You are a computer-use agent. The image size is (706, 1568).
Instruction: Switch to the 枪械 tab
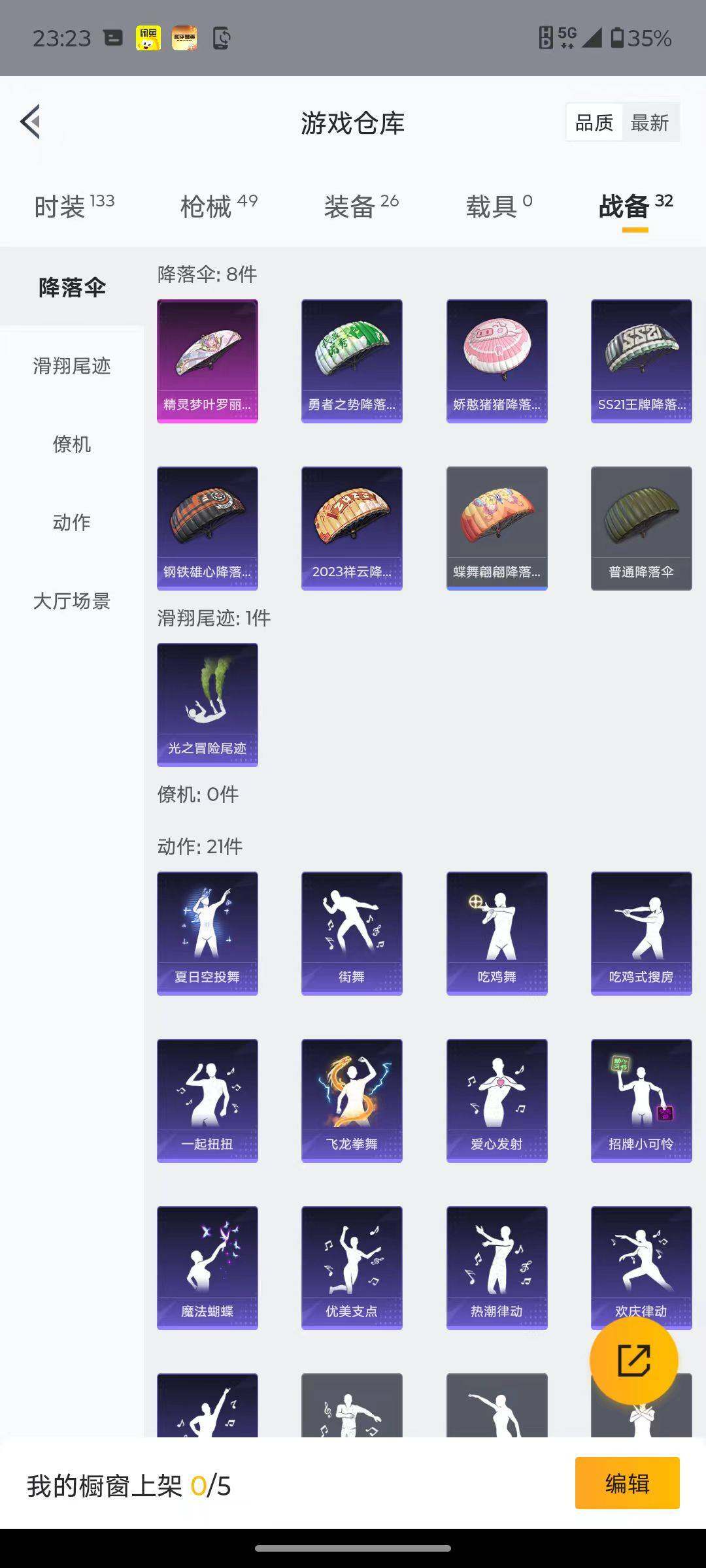point(218,206)
